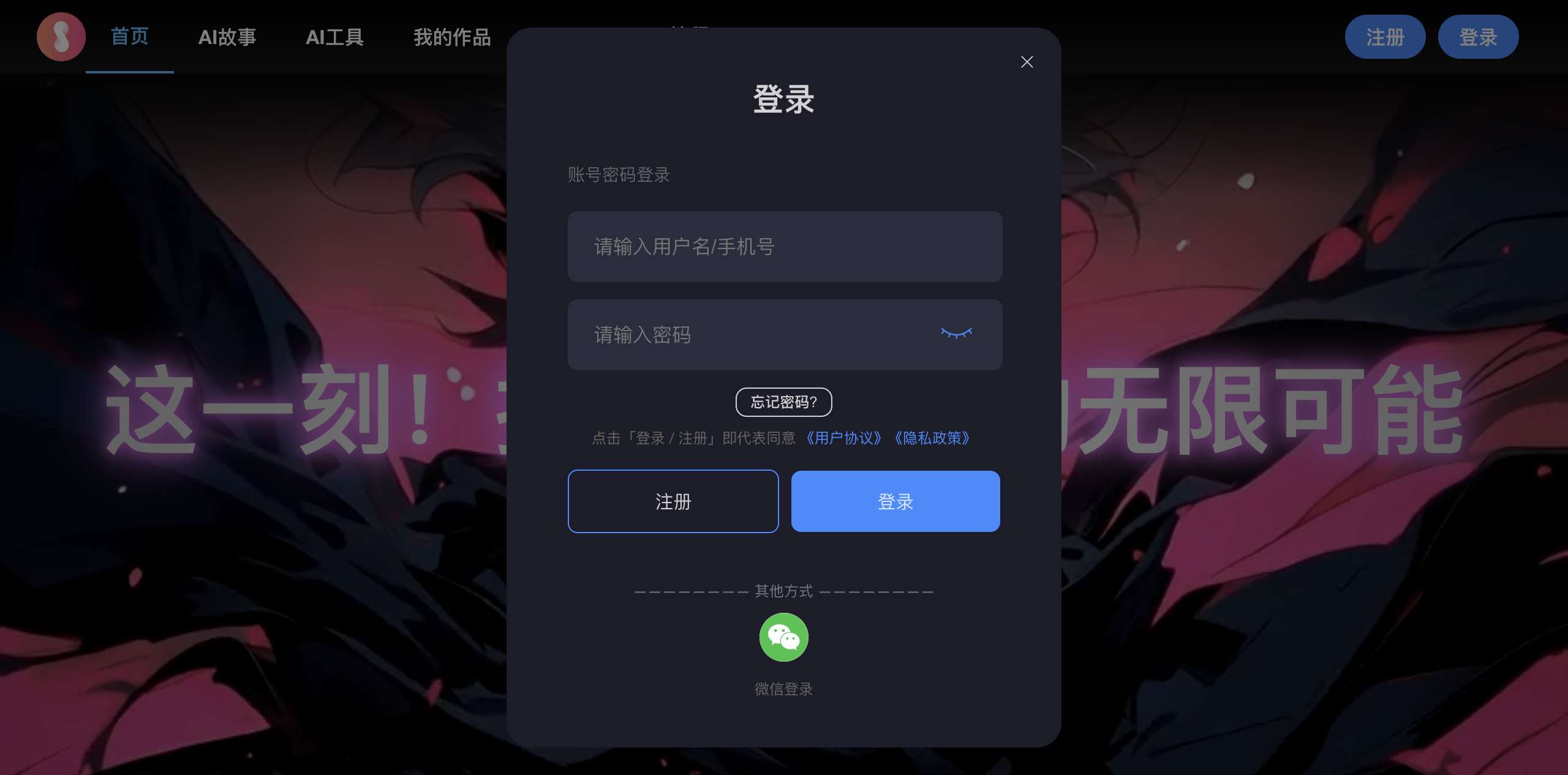Tap the 注册 button in top bar

1385,37
